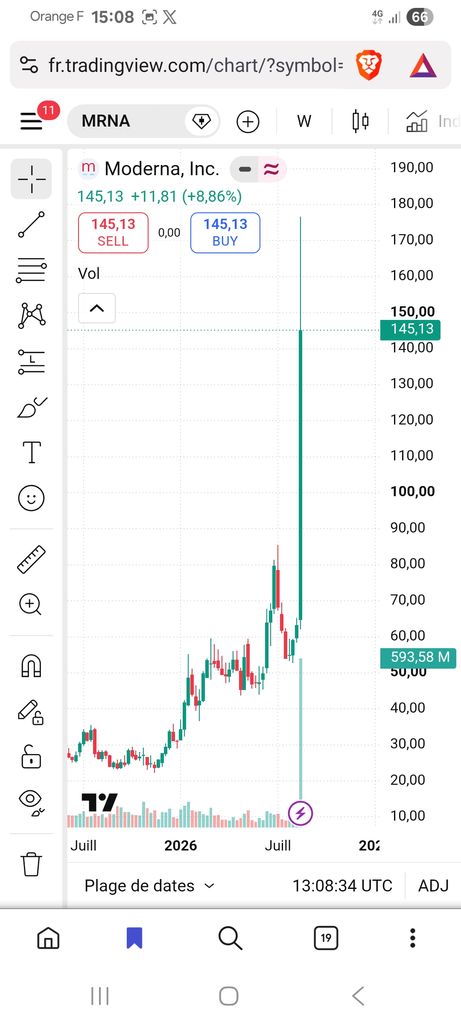Open the candlestick chart style selector
Image resolution: width=461 pixels, height=1024 pixels.
click(x=360, y=121)
